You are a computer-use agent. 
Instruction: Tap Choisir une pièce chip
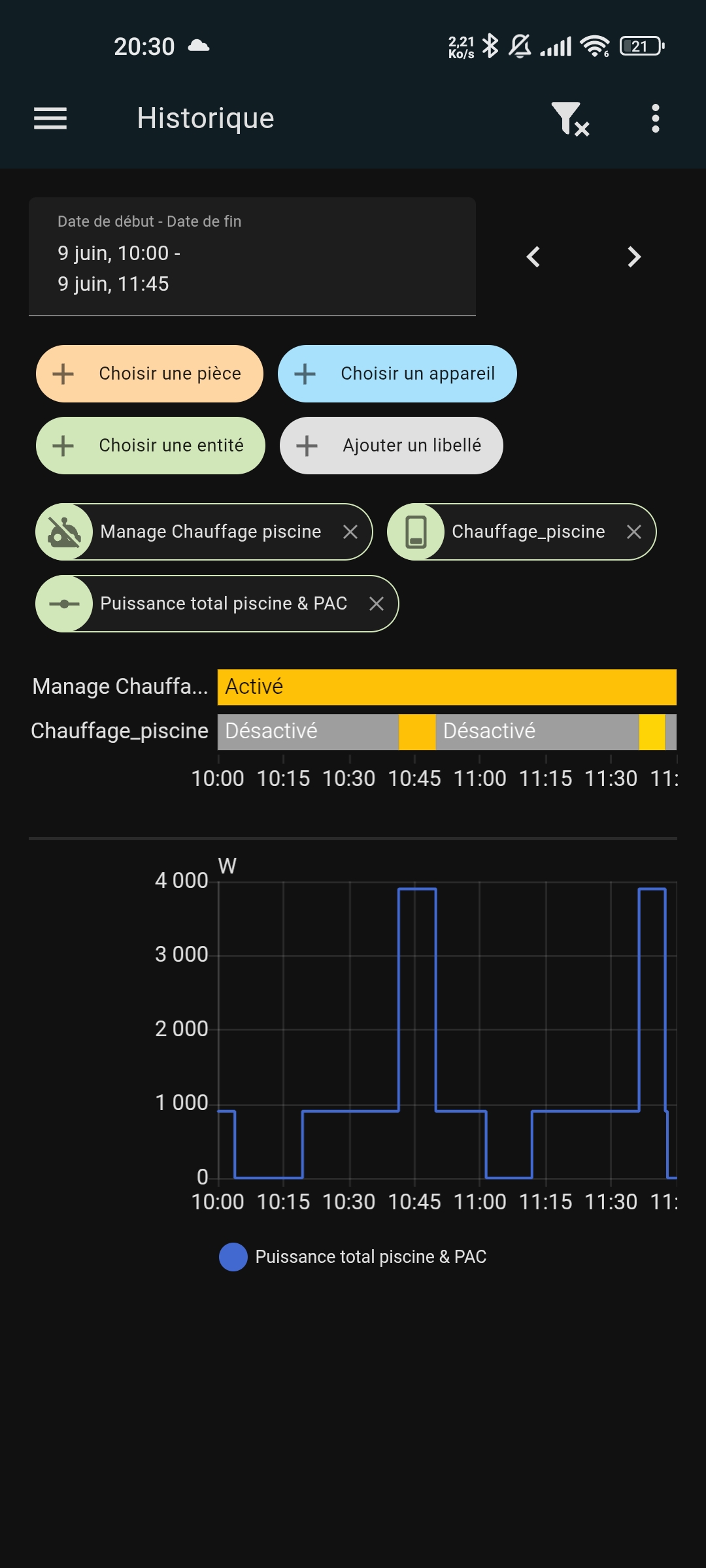pyautogui.click(x=150, y=374)
